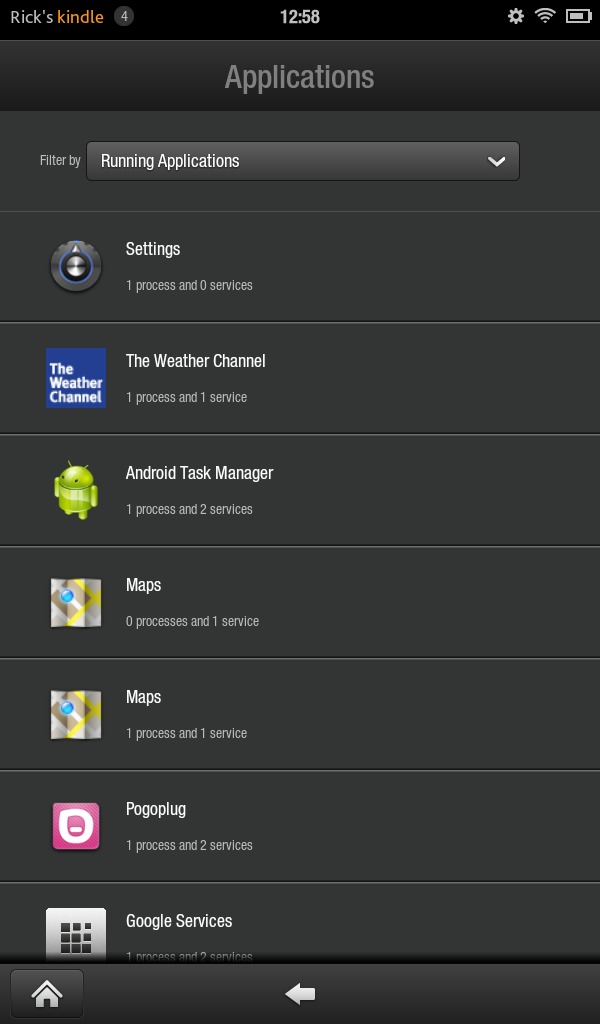
Task: Open the Google Services entry
Action: 300,923
